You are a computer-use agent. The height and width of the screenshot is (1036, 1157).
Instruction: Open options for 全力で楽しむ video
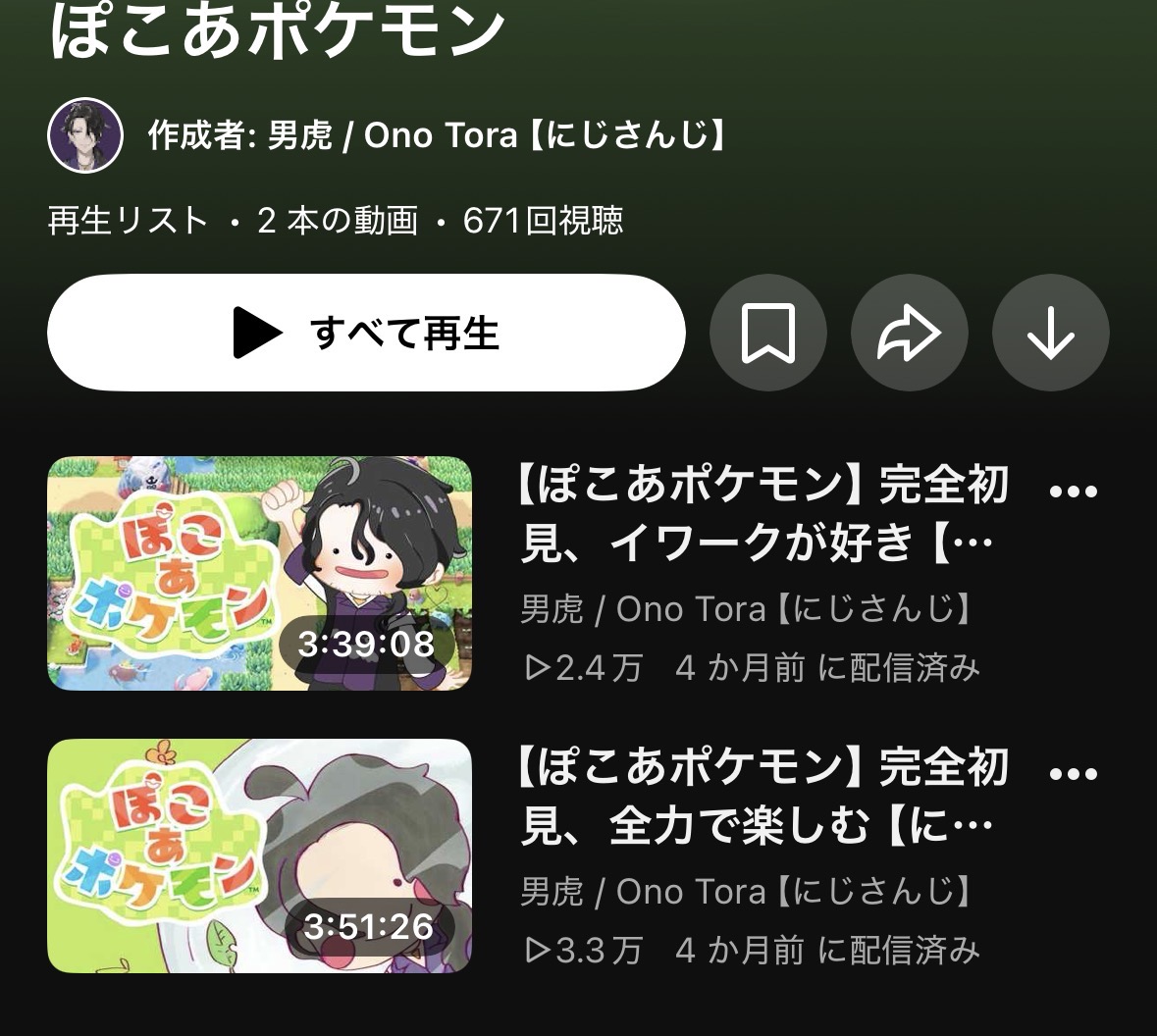click(x=1073, y=773)
